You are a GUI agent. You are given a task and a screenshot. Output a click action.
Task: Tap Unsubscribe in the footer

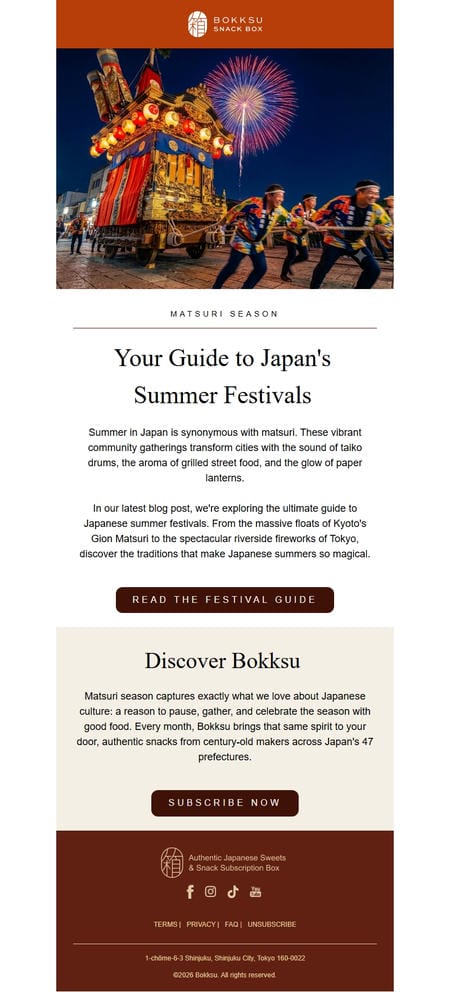[x=272, y=924]
